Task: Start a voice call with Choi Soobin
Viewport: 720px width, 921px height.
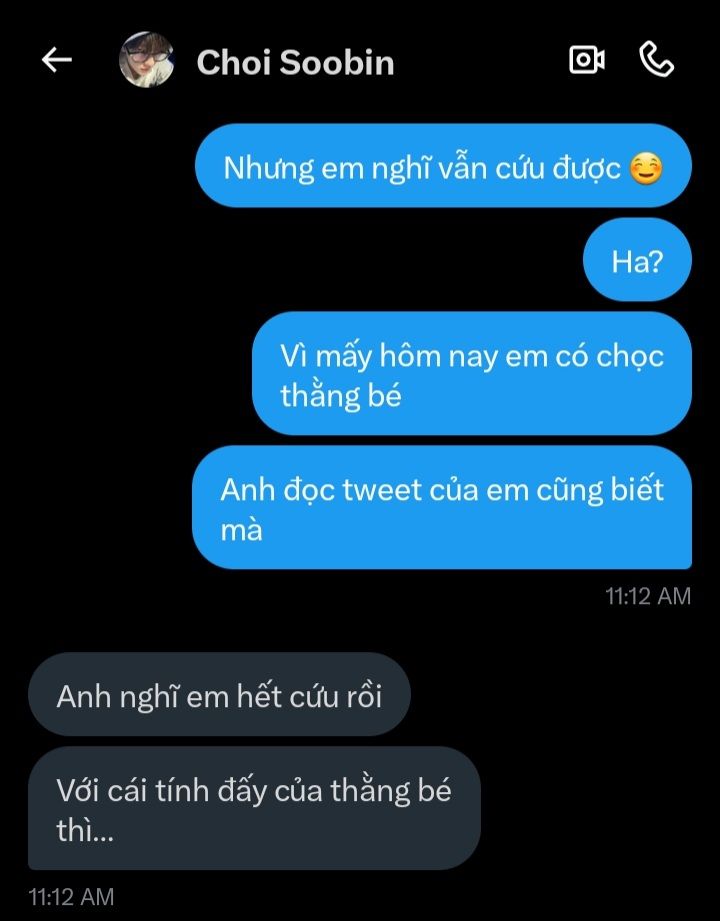Action: (x=656, y=59)
